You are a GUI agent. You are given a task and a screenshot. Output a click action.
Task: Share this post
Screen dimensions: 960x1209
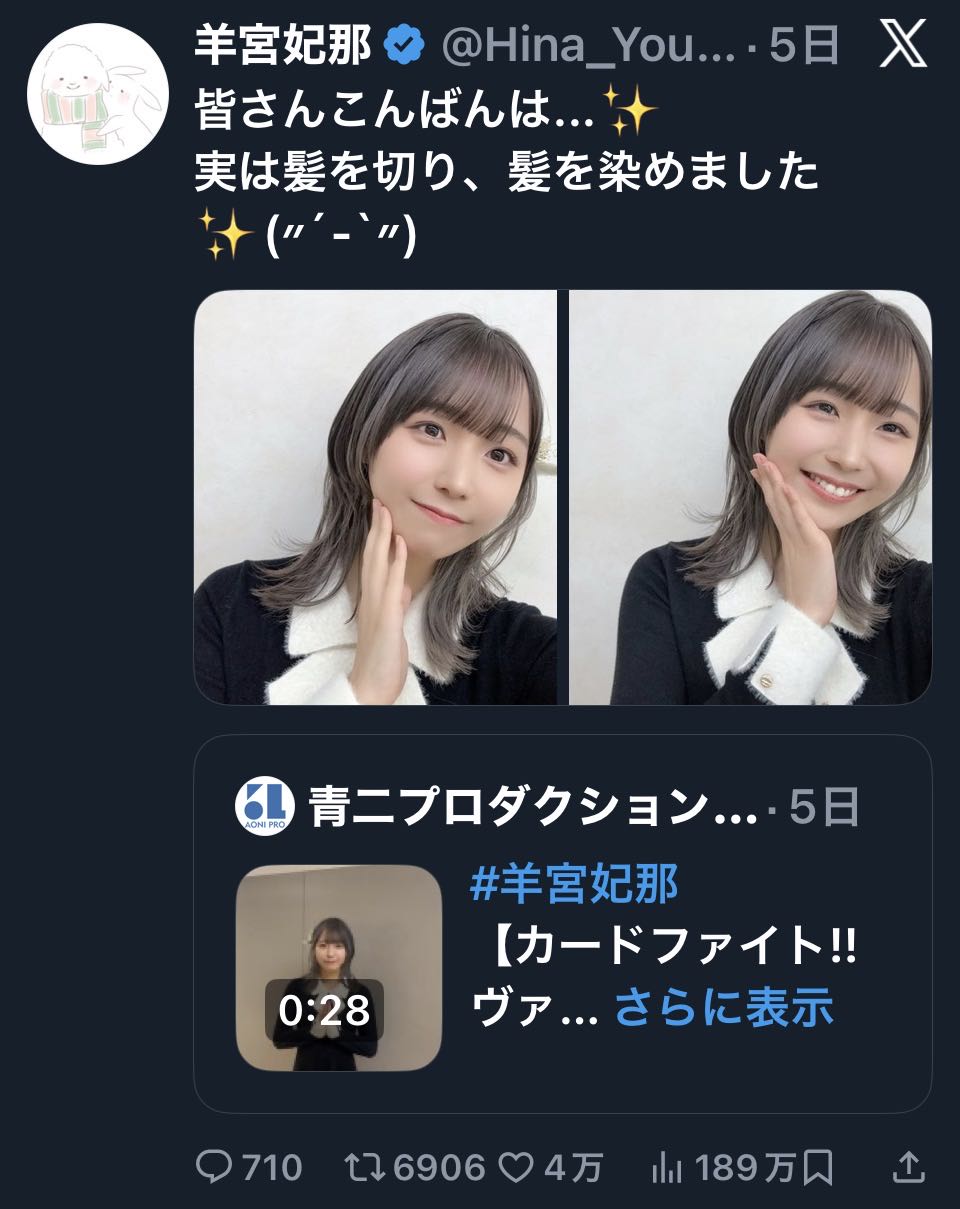click(x=906, y=1166)
